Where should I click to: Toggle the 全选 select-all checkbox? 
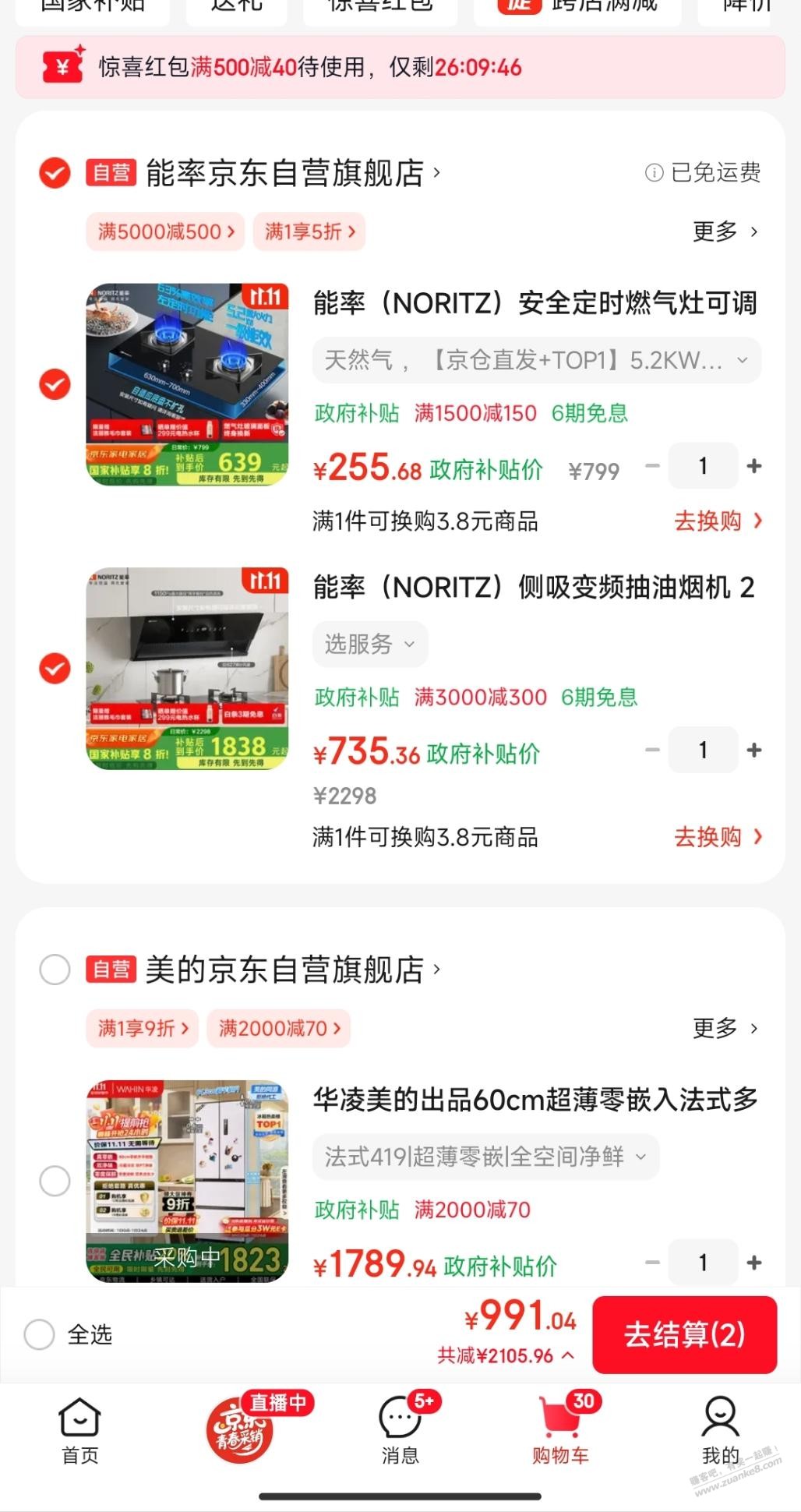click(39, 1334)
